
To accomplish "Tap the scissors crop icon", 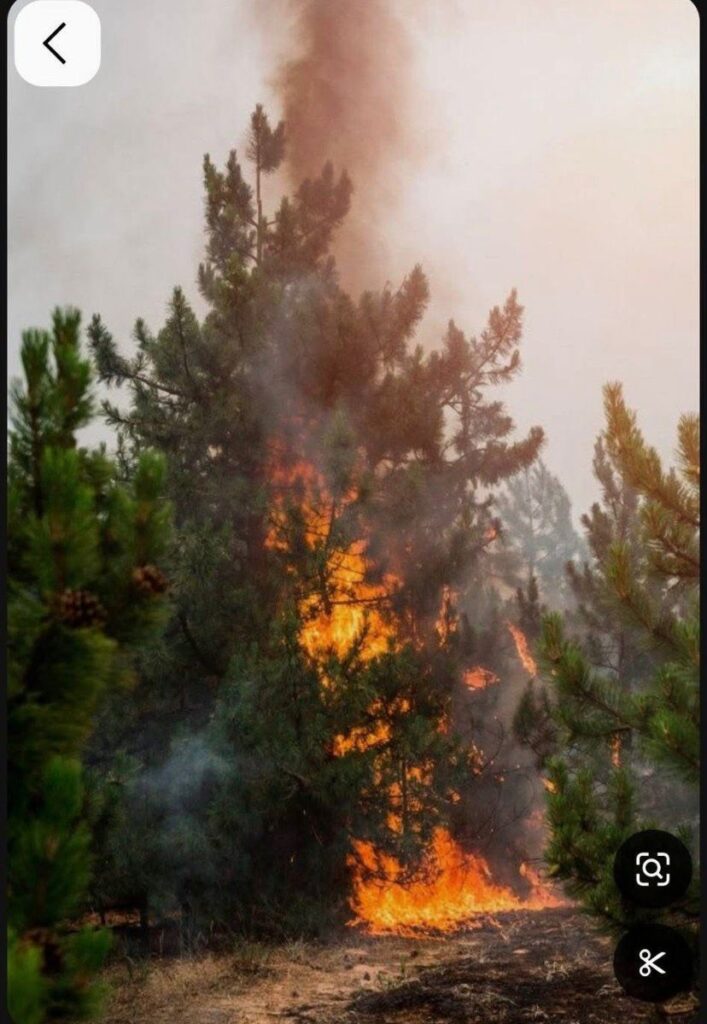I will pyautogui.click(x=652, y=962).
